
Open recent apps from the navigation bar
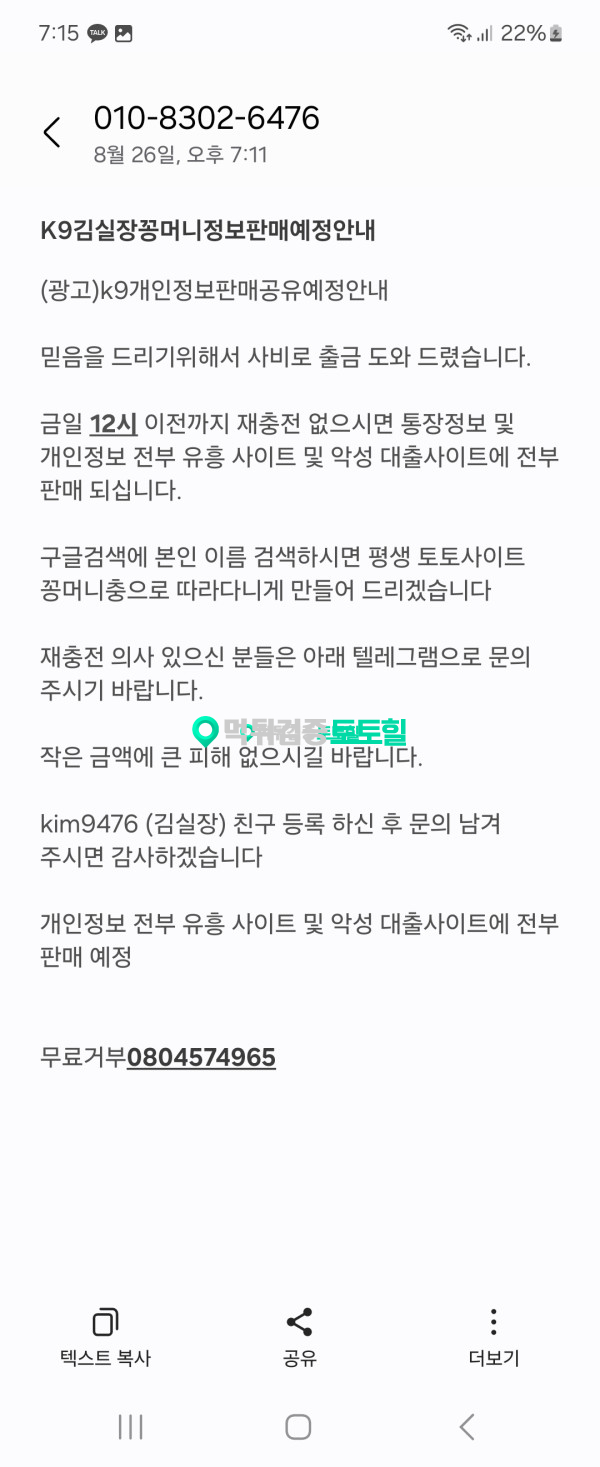[131, 1427]
